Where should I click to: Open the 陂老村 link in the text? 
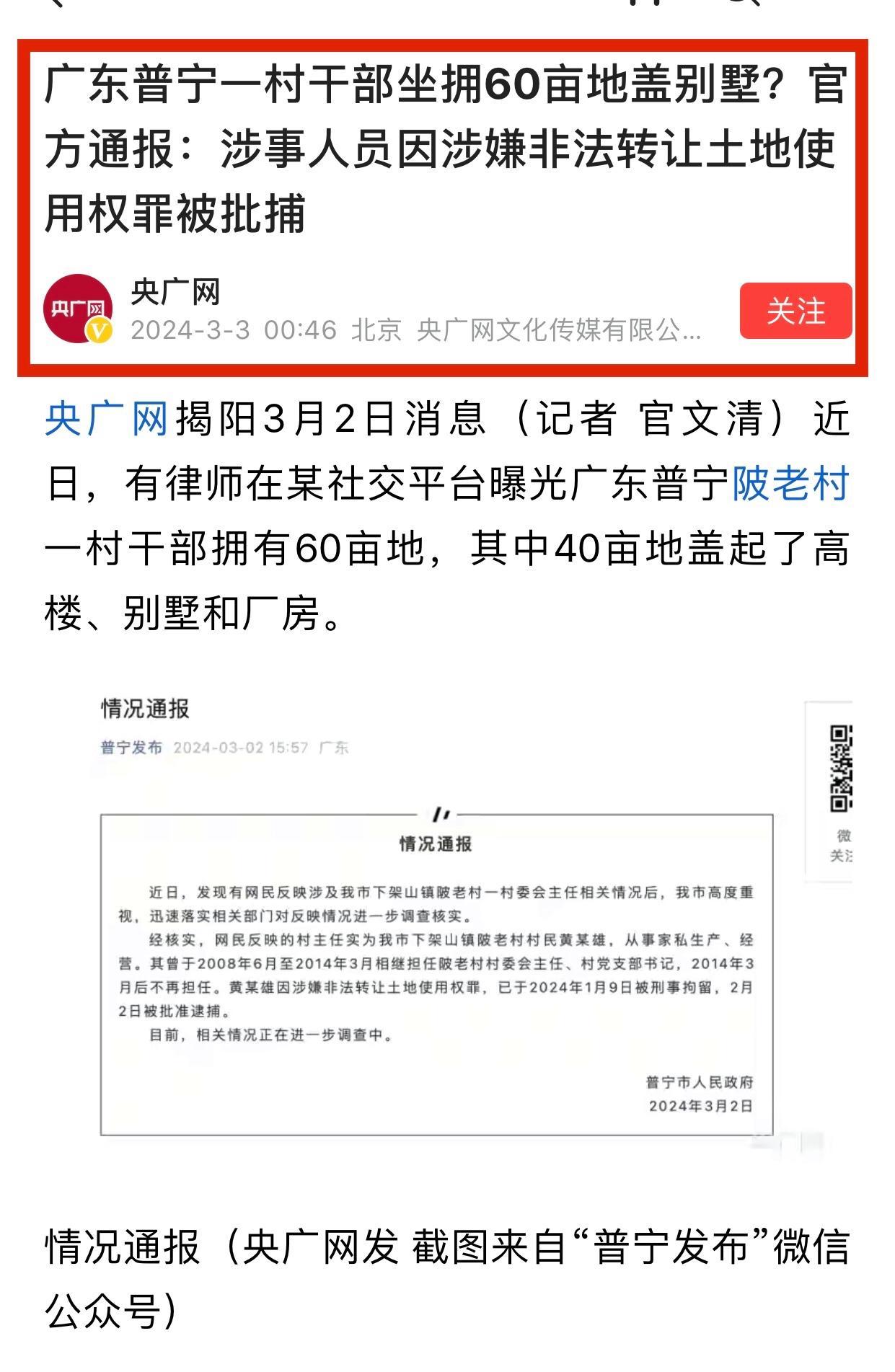[790, 484]
